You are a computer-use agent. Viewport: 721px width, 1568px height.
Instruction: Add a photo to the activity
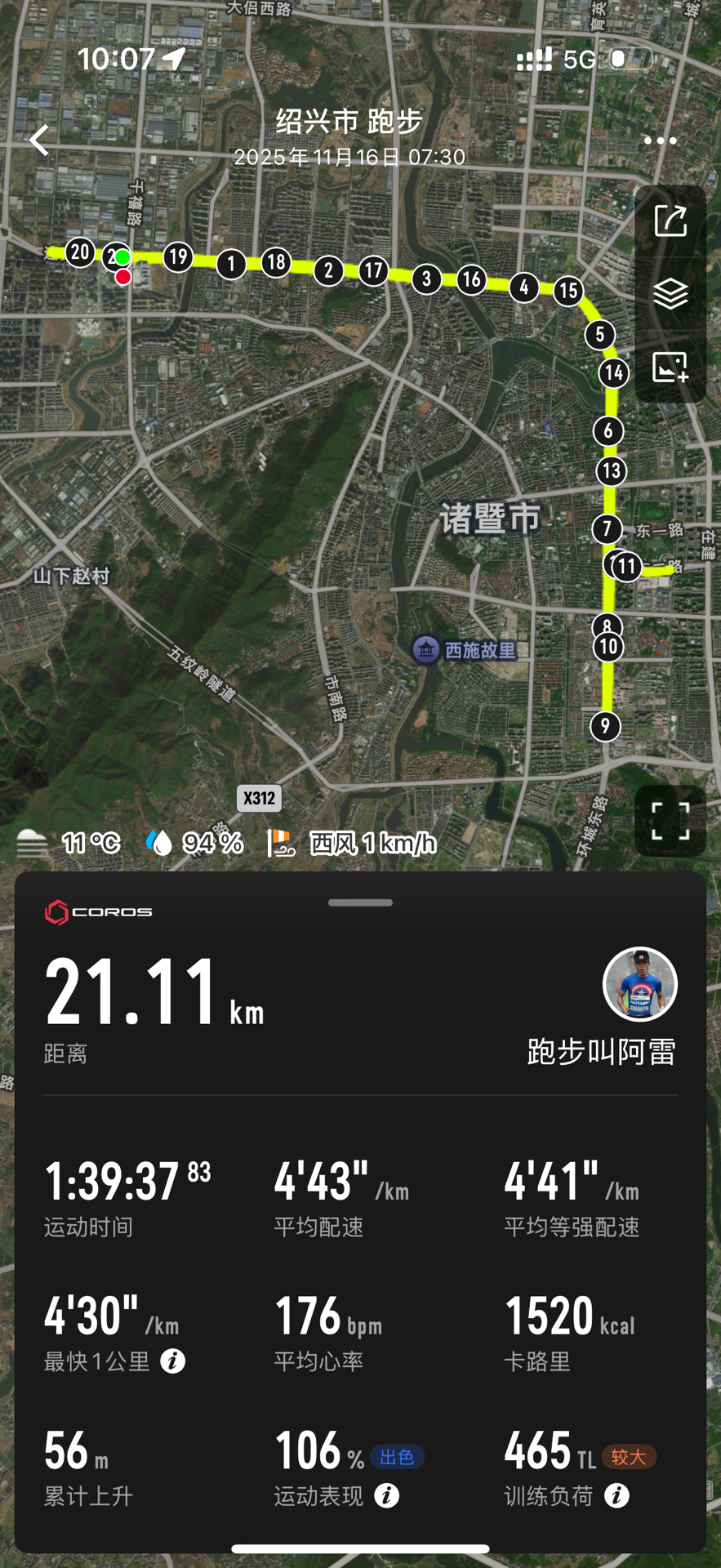tap(670, 367)
